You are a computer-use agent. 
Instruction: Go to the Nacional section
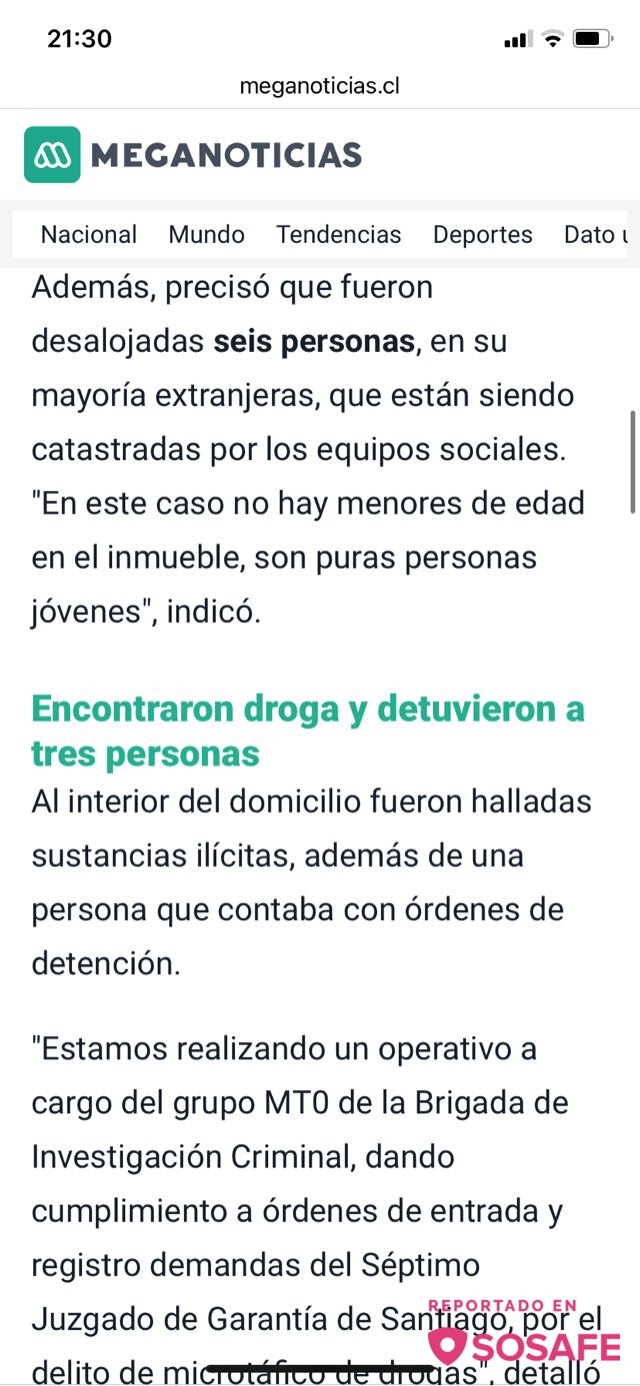89,234
